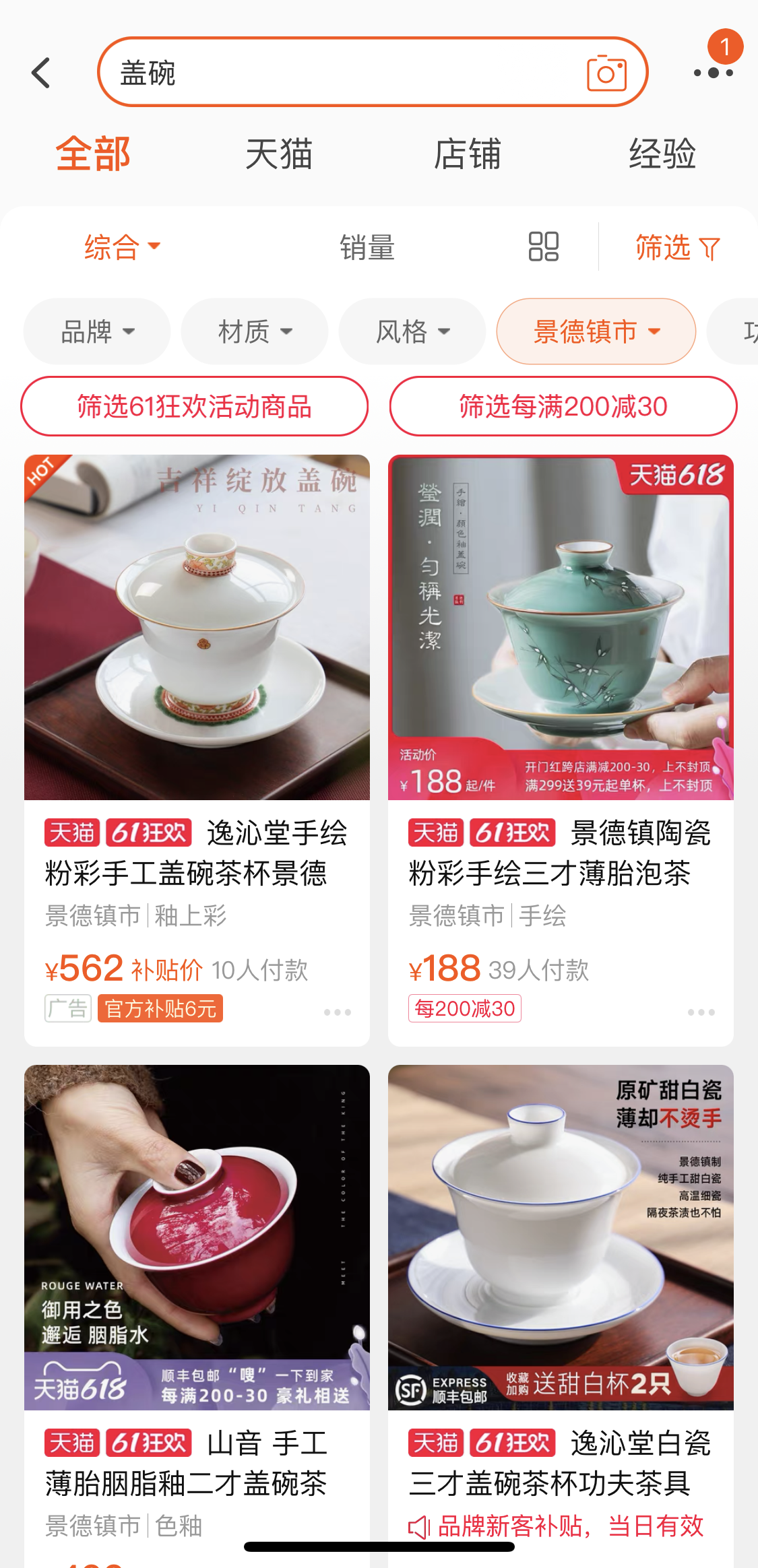The height and width of the screenshot is (1568, 758).
Task: Go back using the back arrow
Action: (x=41, y=73)
